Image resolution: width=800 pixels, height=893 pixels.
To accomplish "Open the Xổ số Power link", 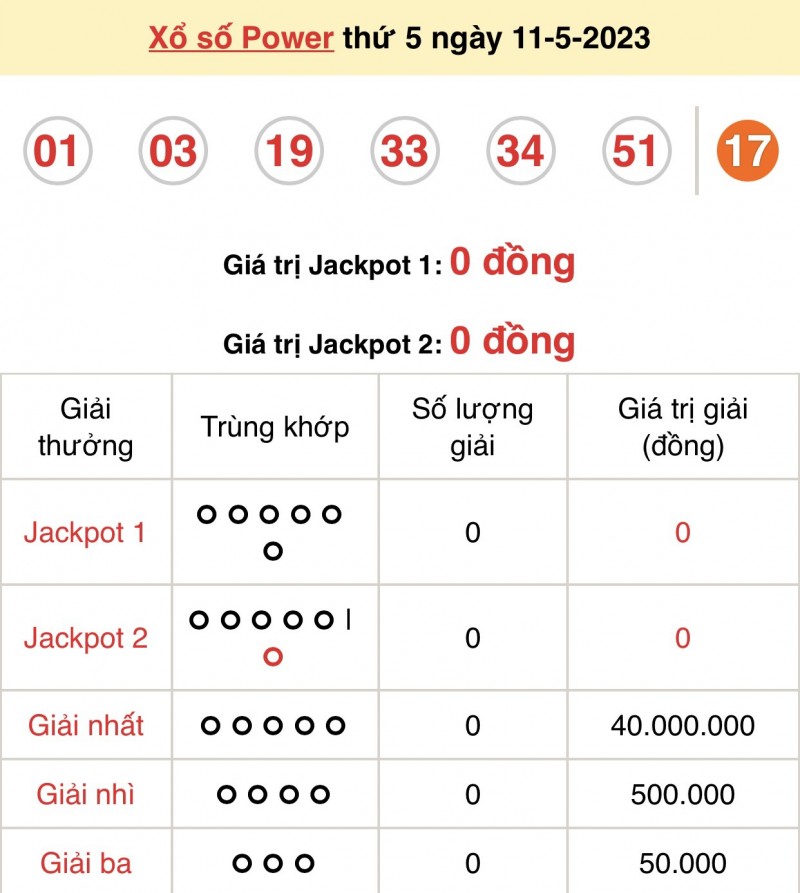I will point(241,37).
